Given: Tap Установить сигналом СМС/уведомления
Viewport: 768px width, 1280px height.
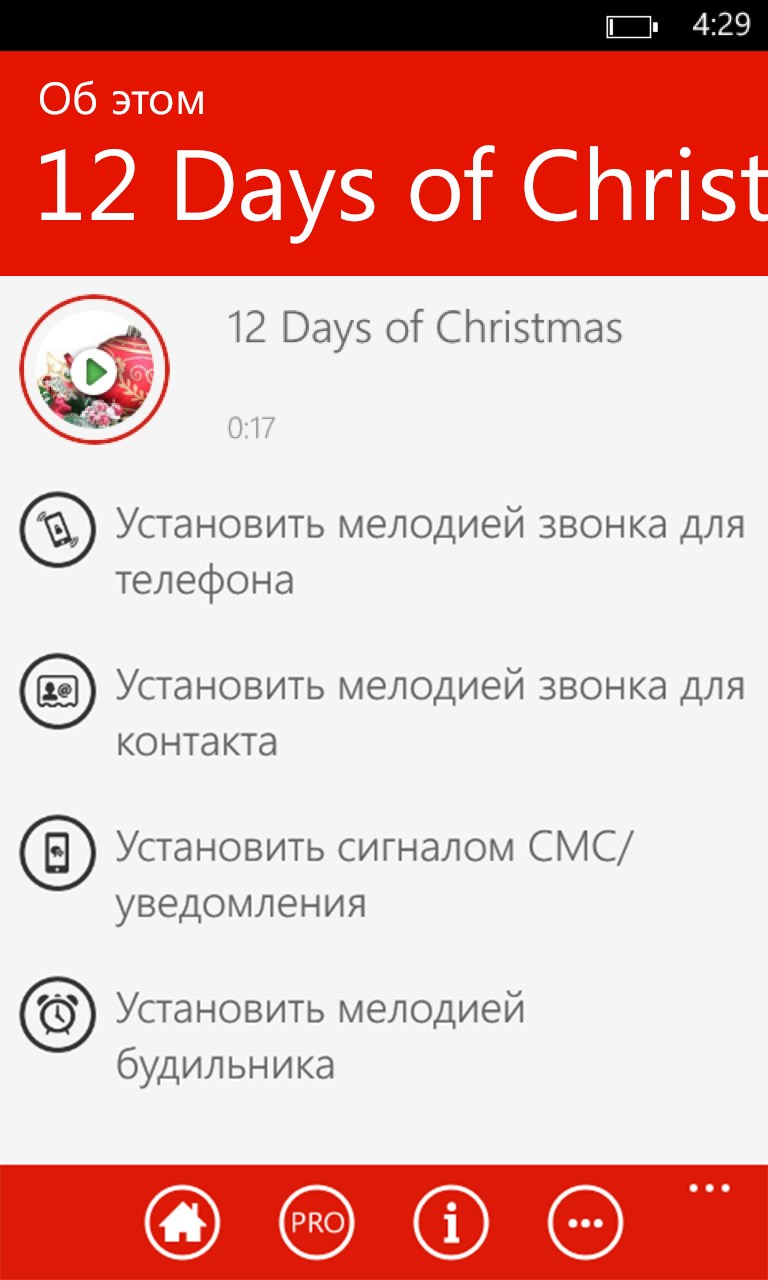Looking at the screenshot, I should [x=375, y=875].
